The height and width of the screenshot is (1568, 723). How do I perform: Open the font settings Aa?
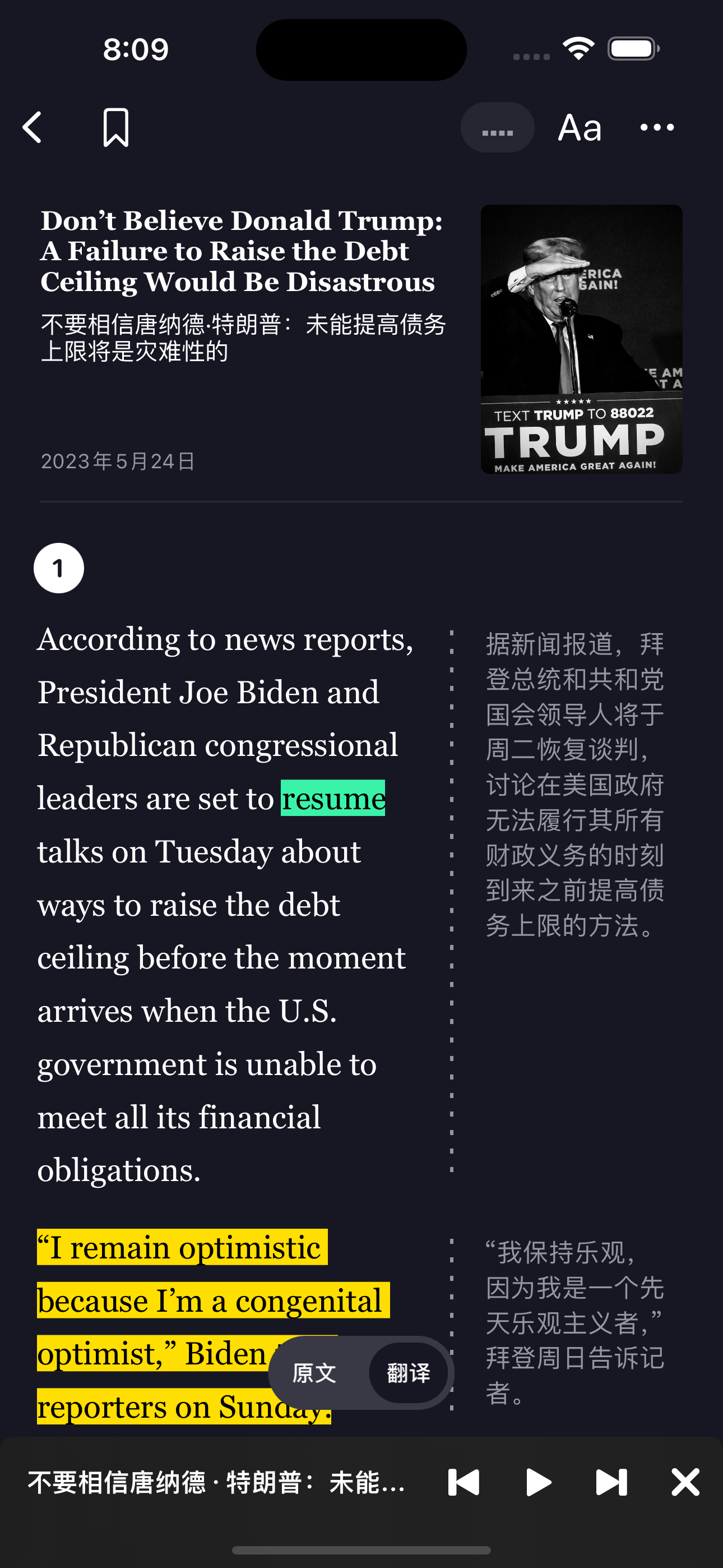(x=580, y=128)
